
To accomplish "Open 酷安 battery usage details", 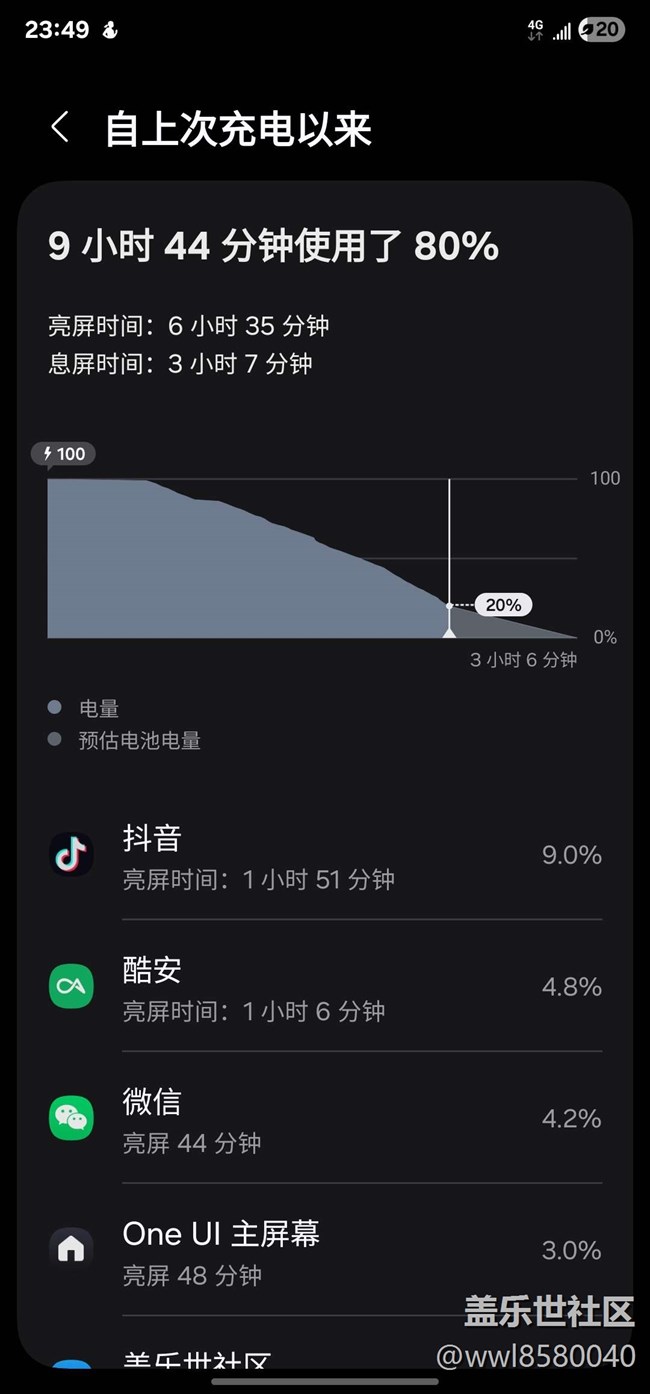I will coord(325,986).
